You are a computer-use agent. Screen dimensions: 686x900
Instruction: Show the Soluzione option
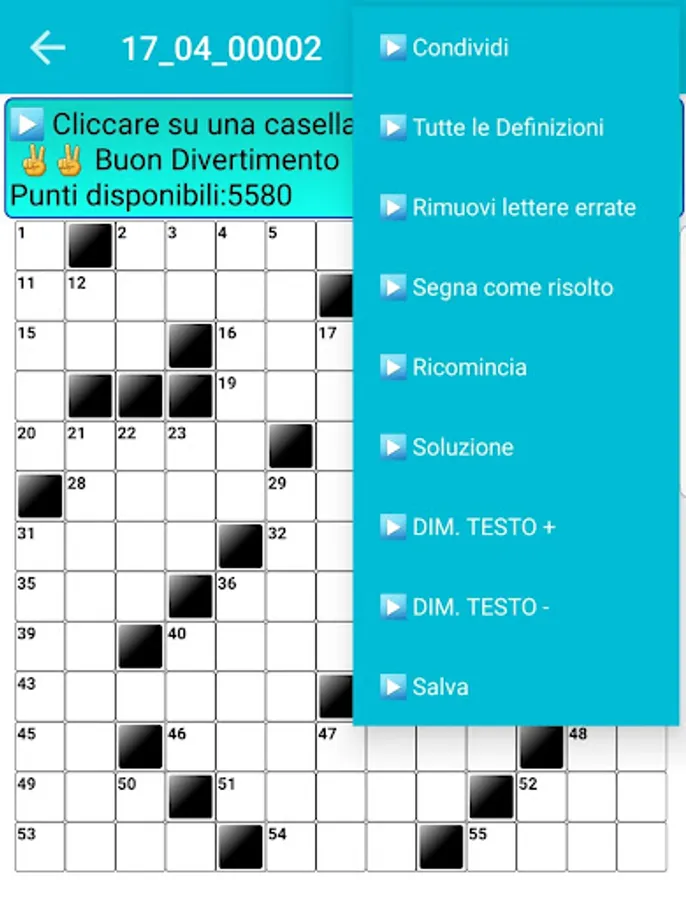462,447
